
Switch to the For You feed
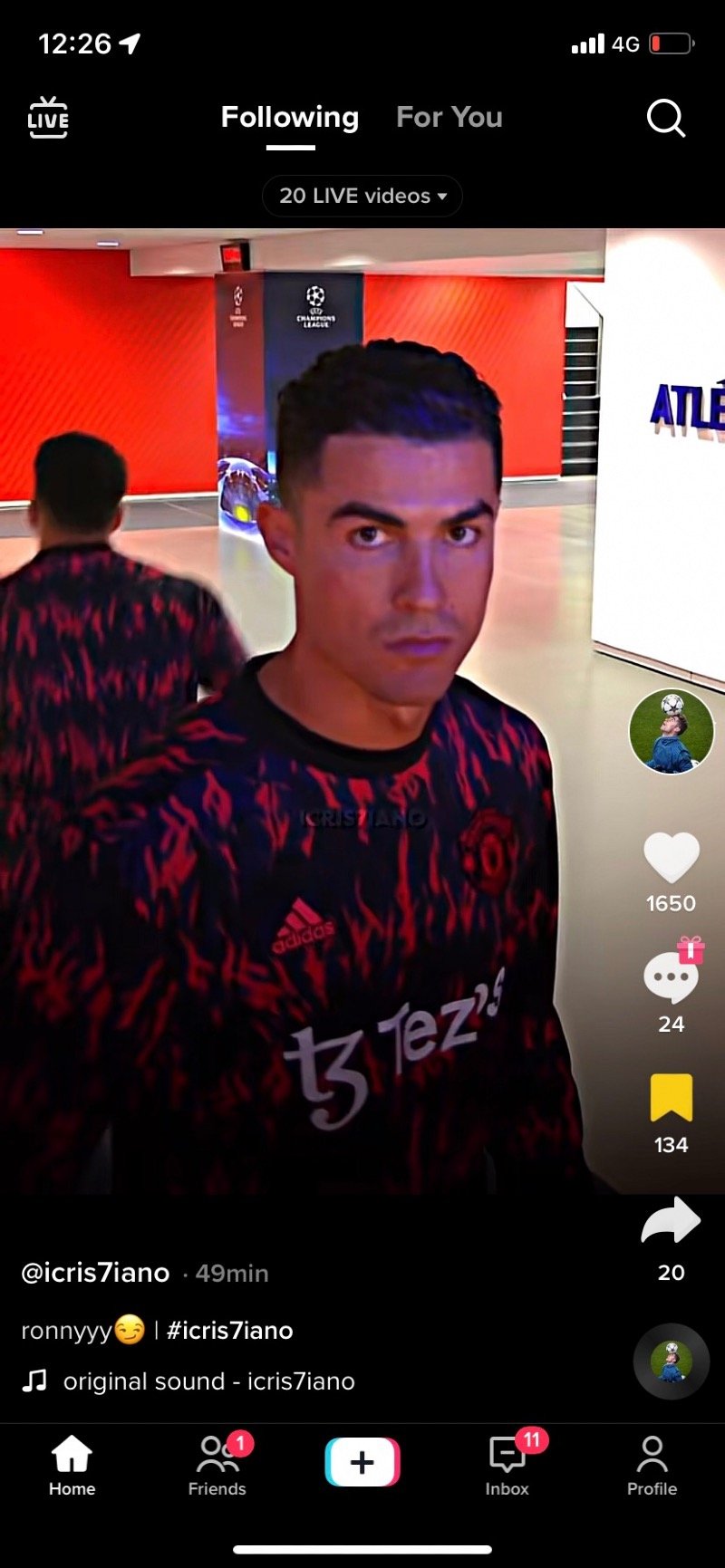coord(449,118)
